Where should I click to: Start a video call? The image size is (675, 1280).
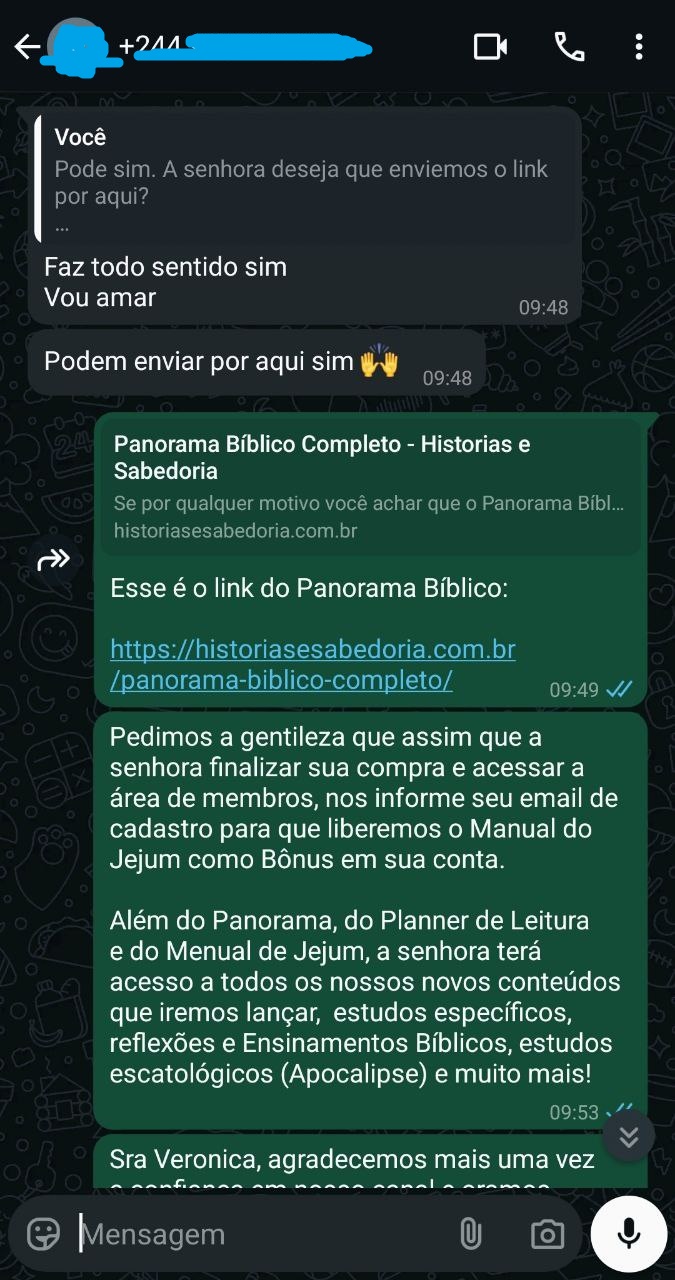(x=490, y=47)
